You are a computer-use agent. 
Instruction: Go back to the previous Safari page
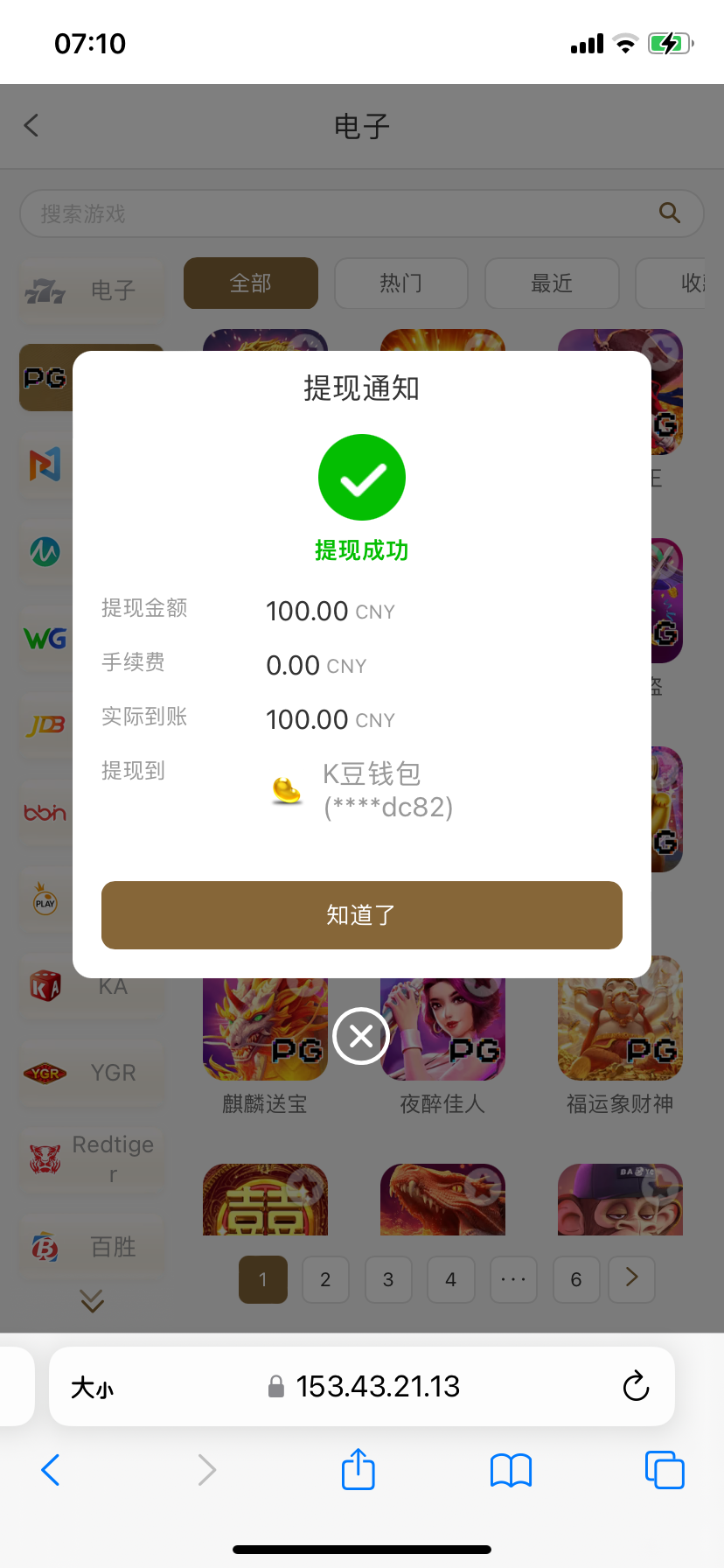[51, 1470]
